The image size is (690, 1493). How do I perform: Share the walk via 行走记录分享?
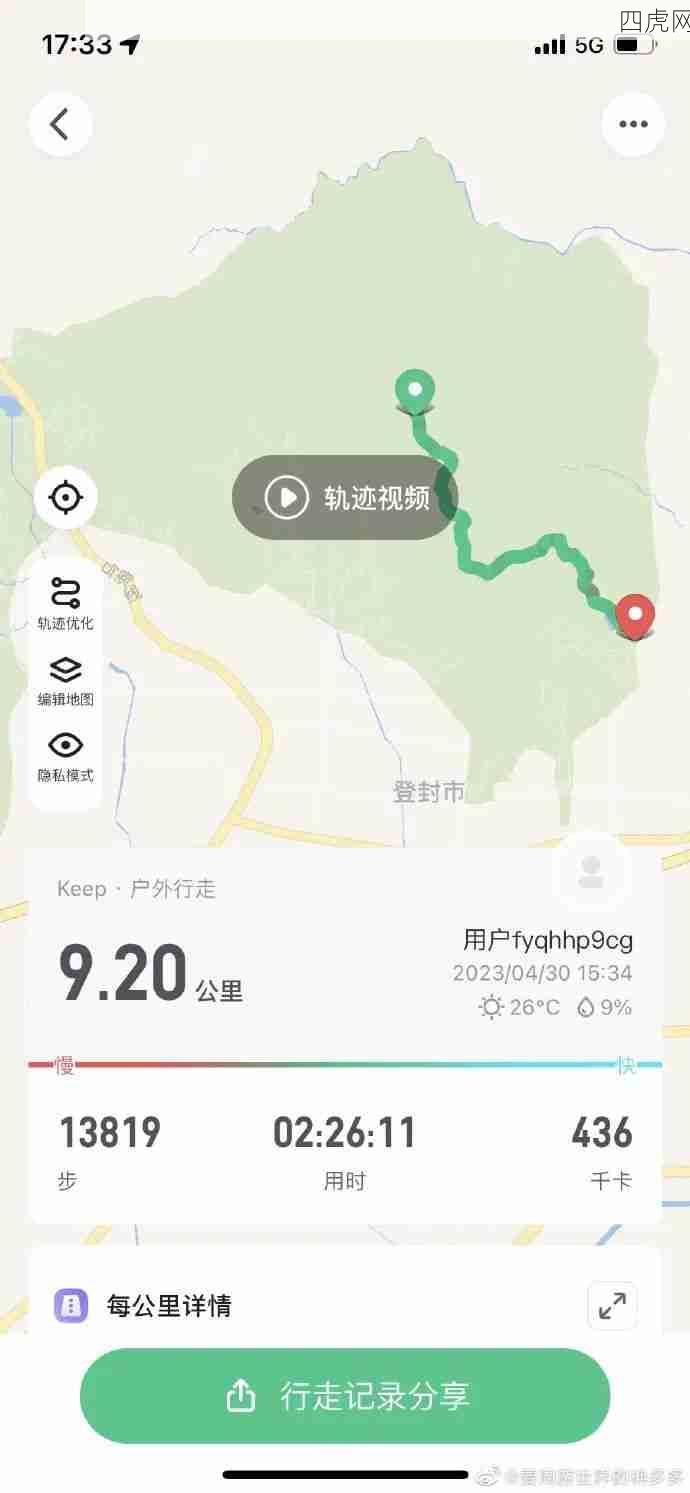pyautogui.click(x=345, y=1396)
